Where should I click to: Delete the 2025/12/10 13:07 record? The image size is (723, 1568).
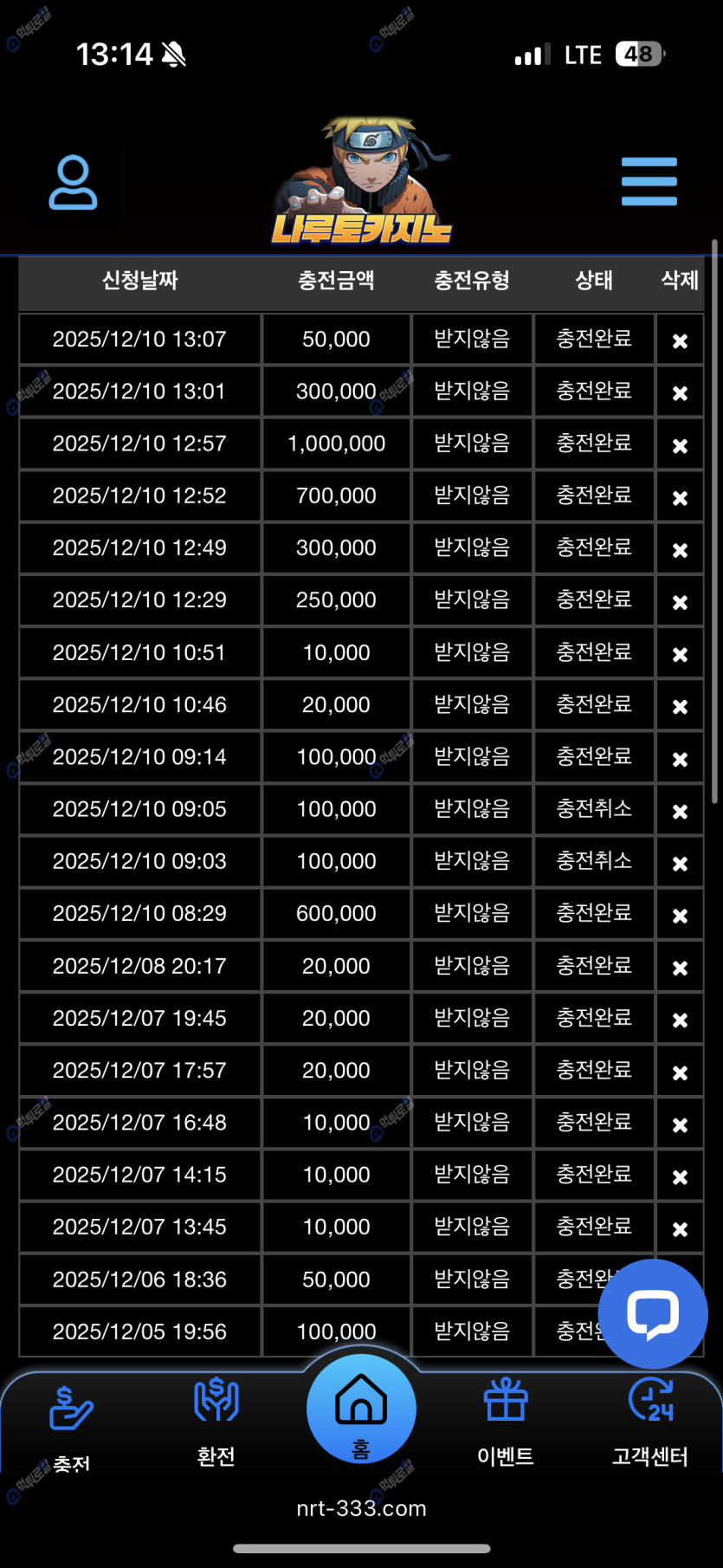point(680,341)
